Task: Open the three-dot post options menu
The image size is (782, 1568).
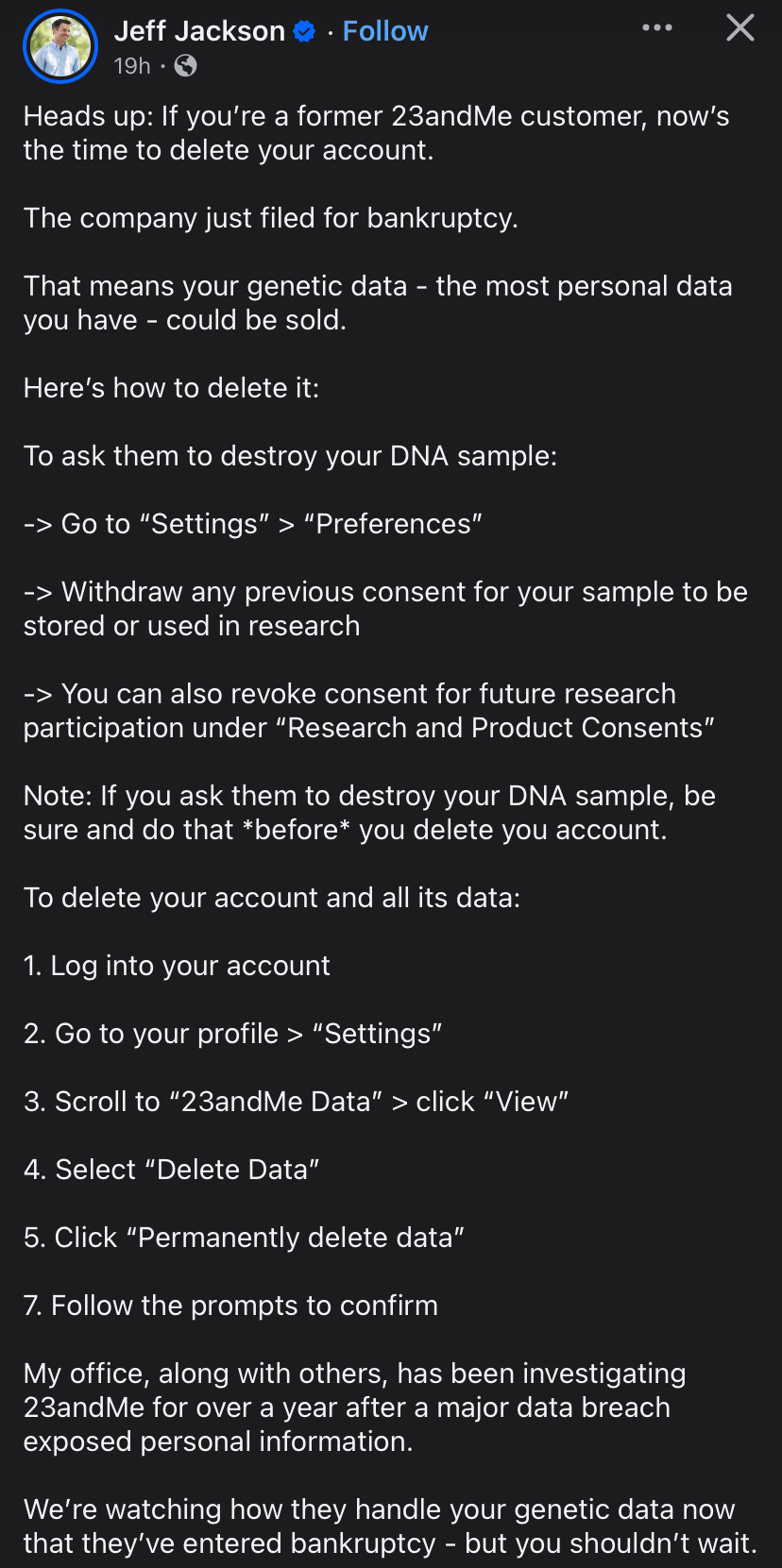Action: 657,28
